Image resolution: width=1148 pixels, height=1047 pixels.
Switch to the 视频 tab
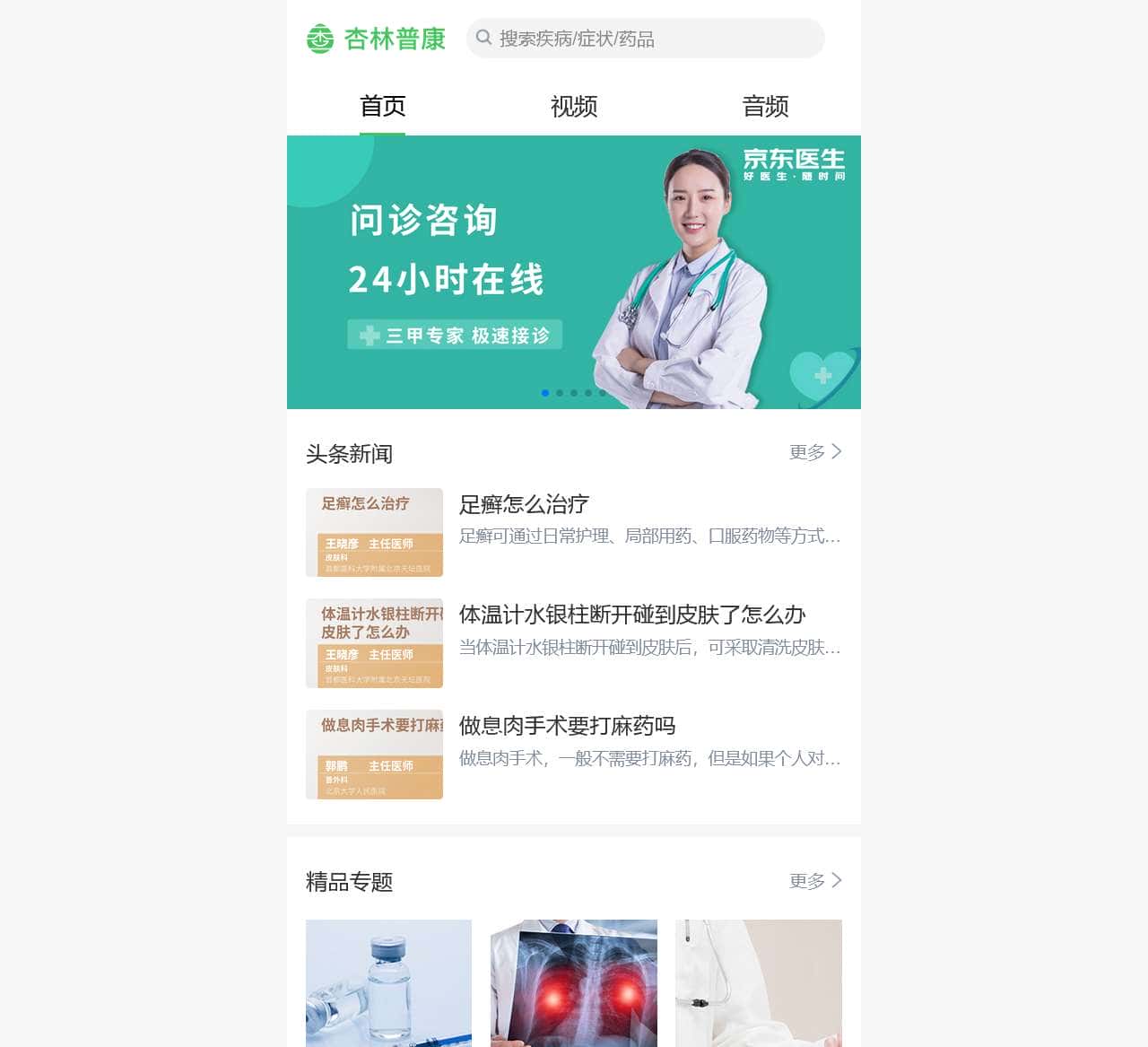pyautogui.click(x=574, y=107)
